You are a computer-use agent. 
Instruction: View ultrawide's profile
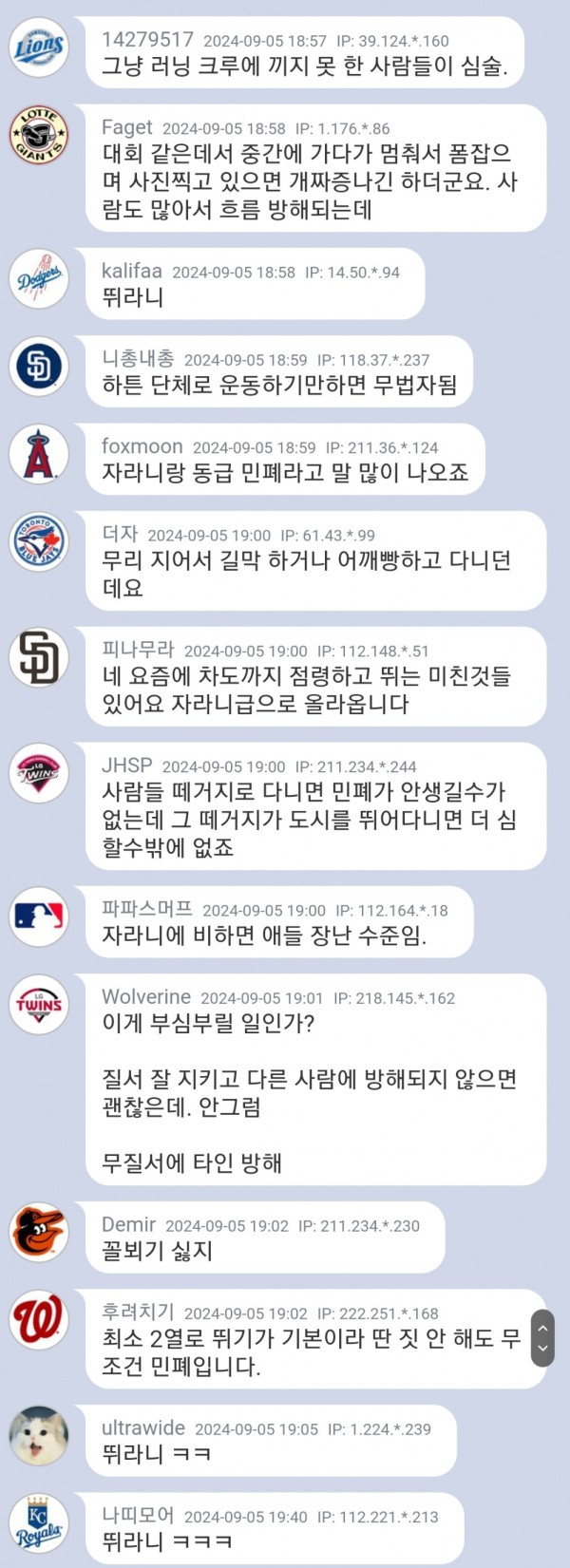pyautogui.click(x=142, y=1428)
